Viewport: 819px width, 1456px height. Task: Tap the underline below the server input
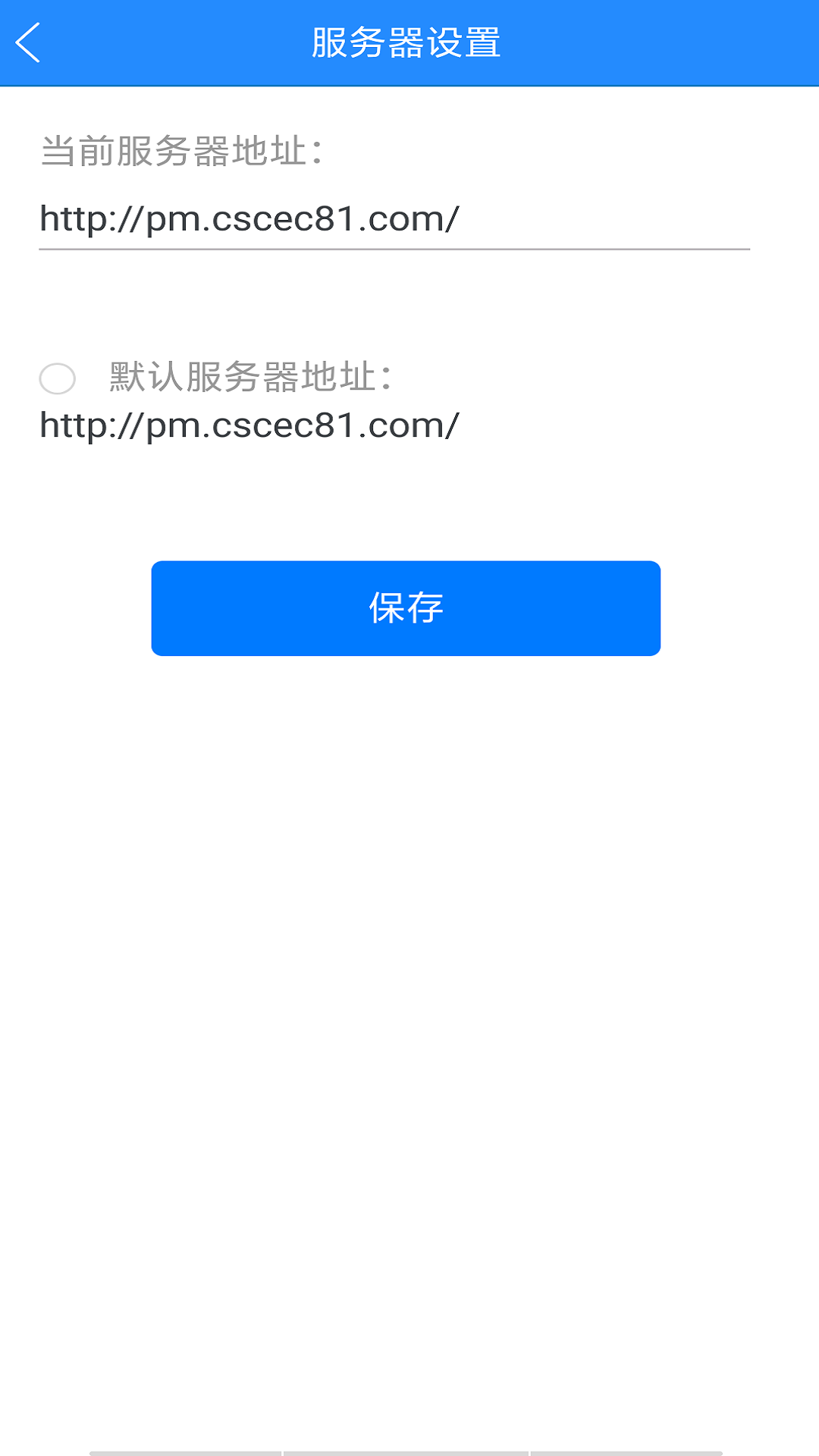[x=394, y=248]
